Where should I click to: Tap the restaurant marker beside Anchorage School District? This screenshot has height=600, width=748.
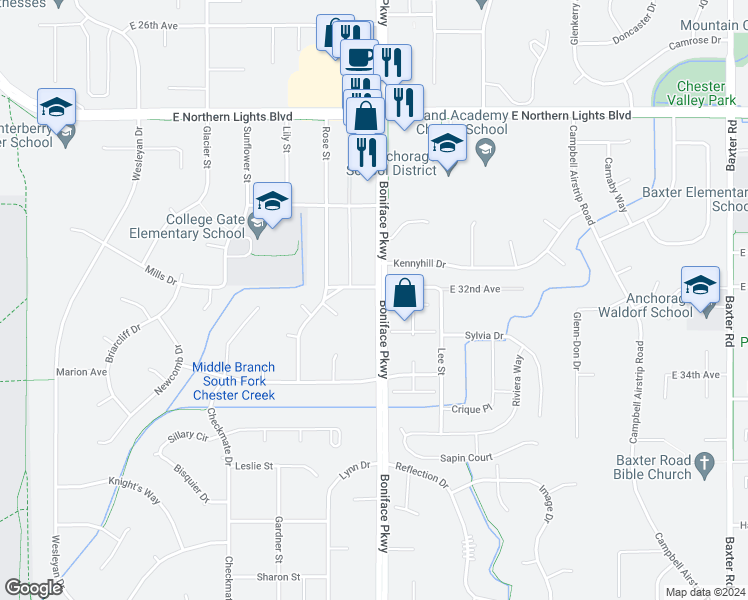pyautogui.click(x=367, y=154)
